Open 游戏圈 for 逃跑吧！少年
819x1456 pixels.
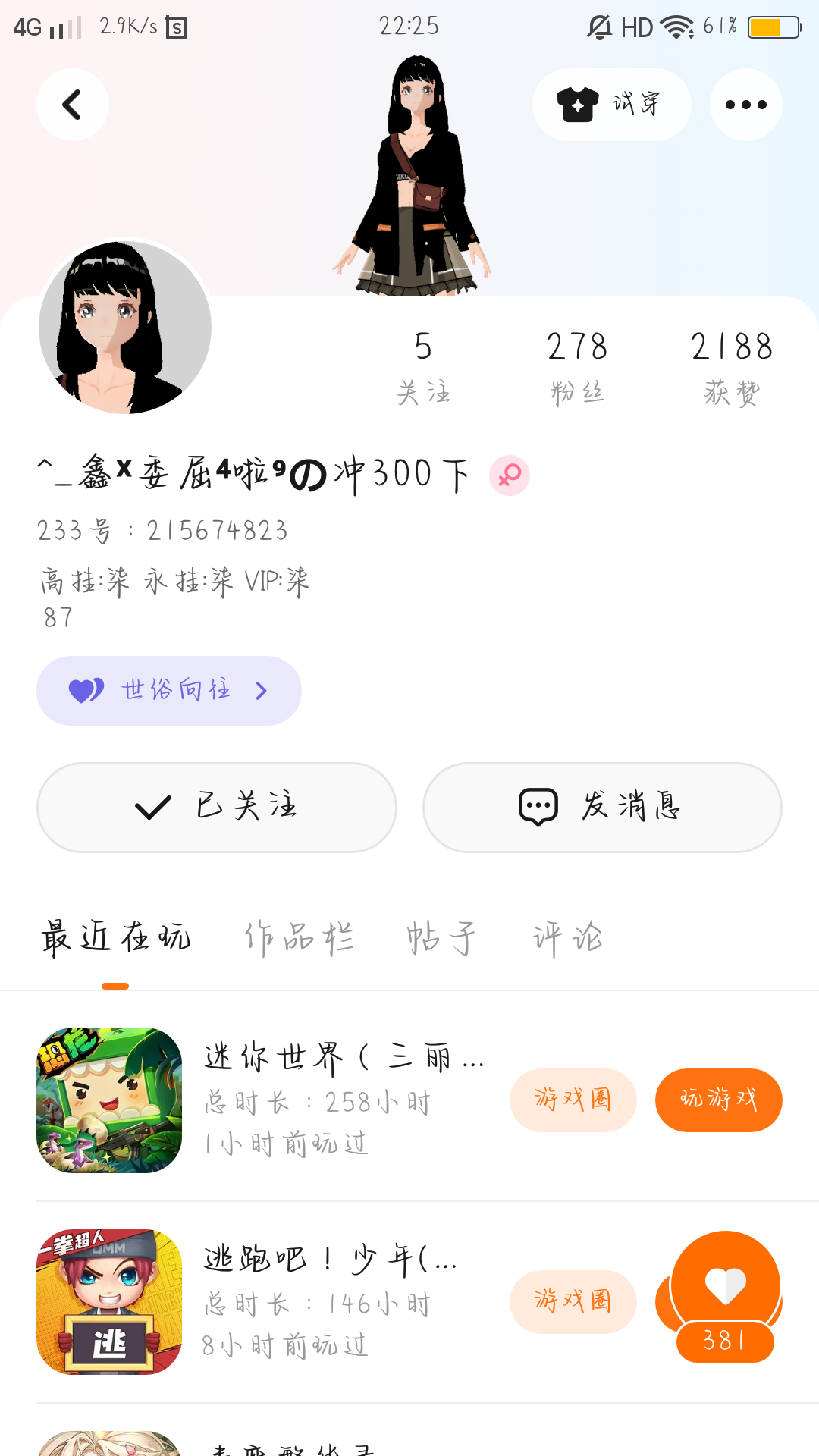pos(573,1301)
